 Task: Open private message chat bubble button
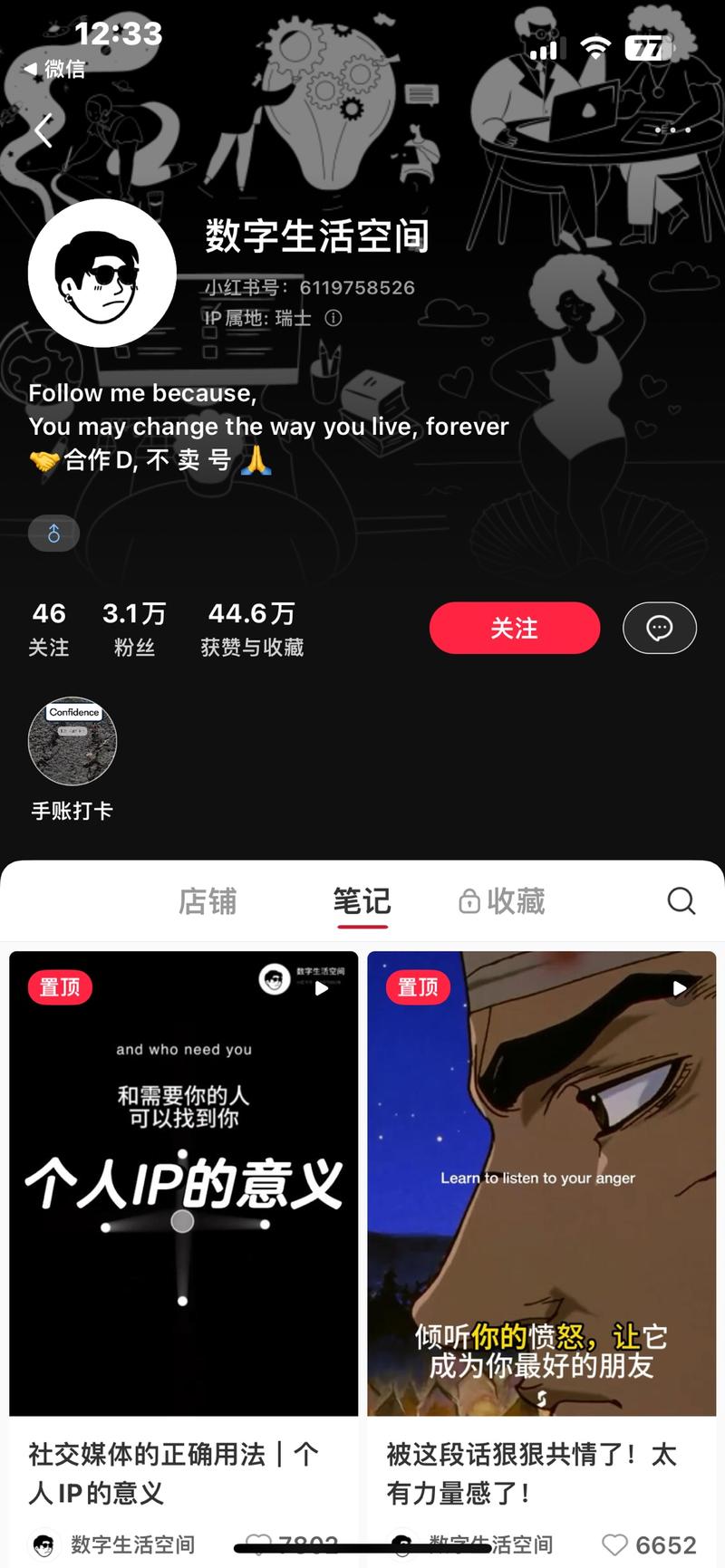tap(660, 628)
